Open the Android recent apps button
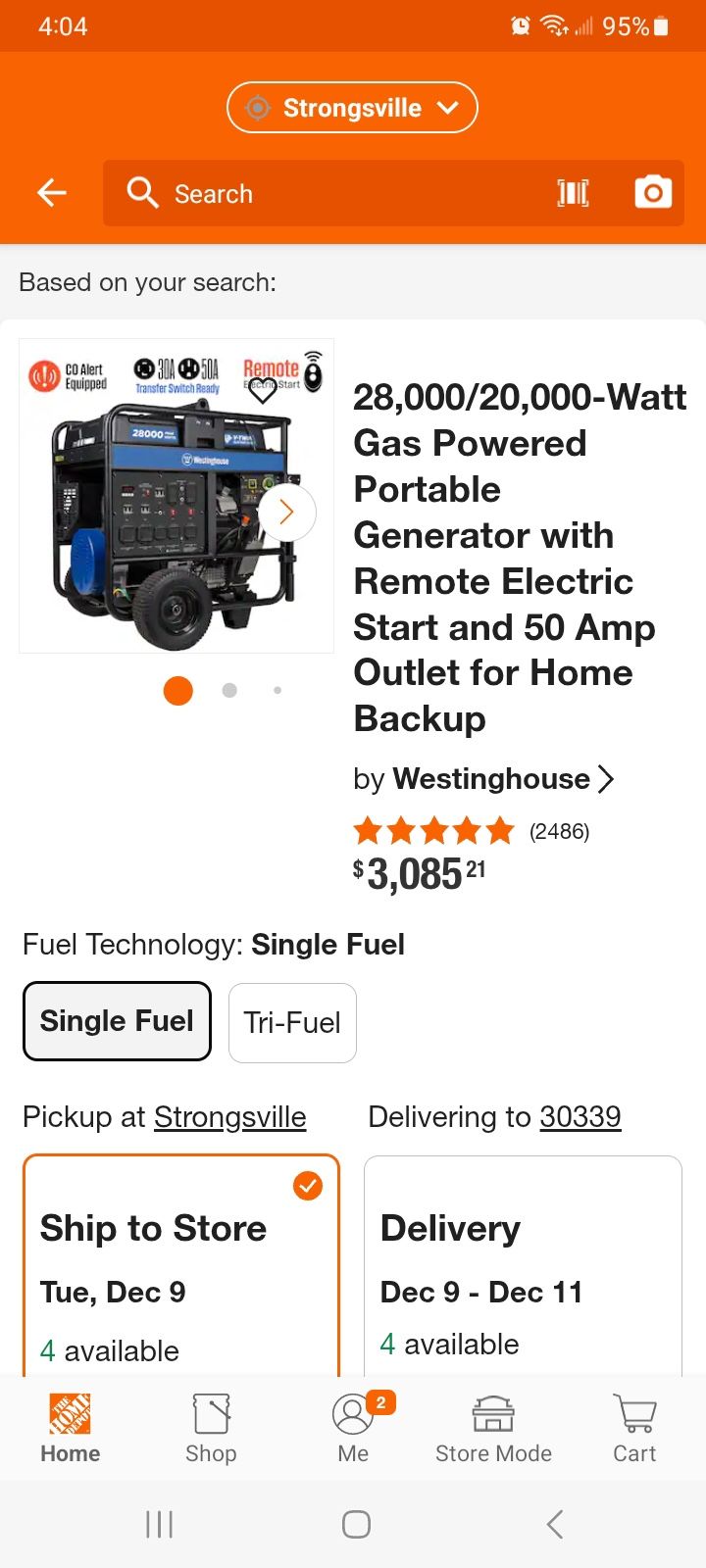Viewport: 706px width, 1568px height. (x=158, y=1523)
